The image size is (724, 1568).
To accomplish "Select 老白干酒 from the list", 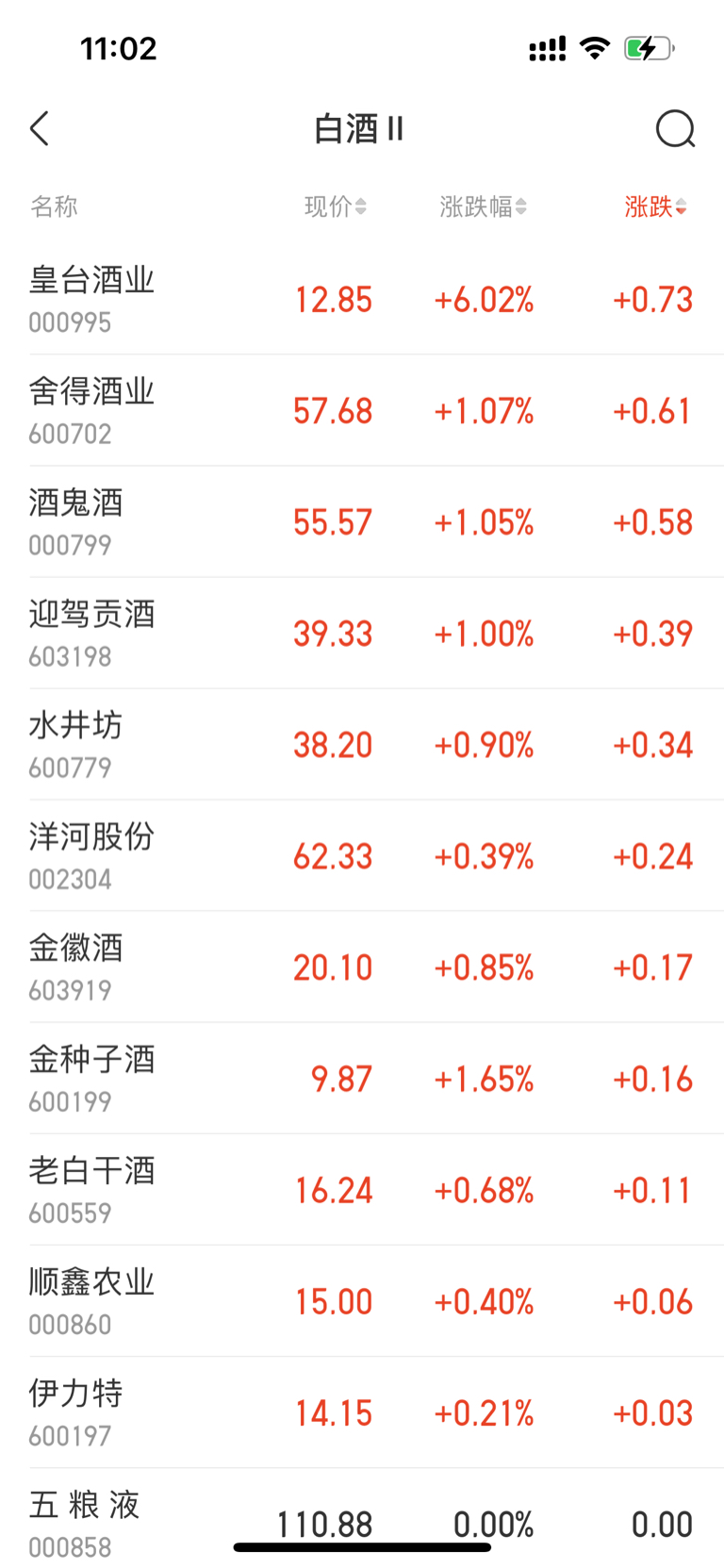I will [x=362, y=1190].
